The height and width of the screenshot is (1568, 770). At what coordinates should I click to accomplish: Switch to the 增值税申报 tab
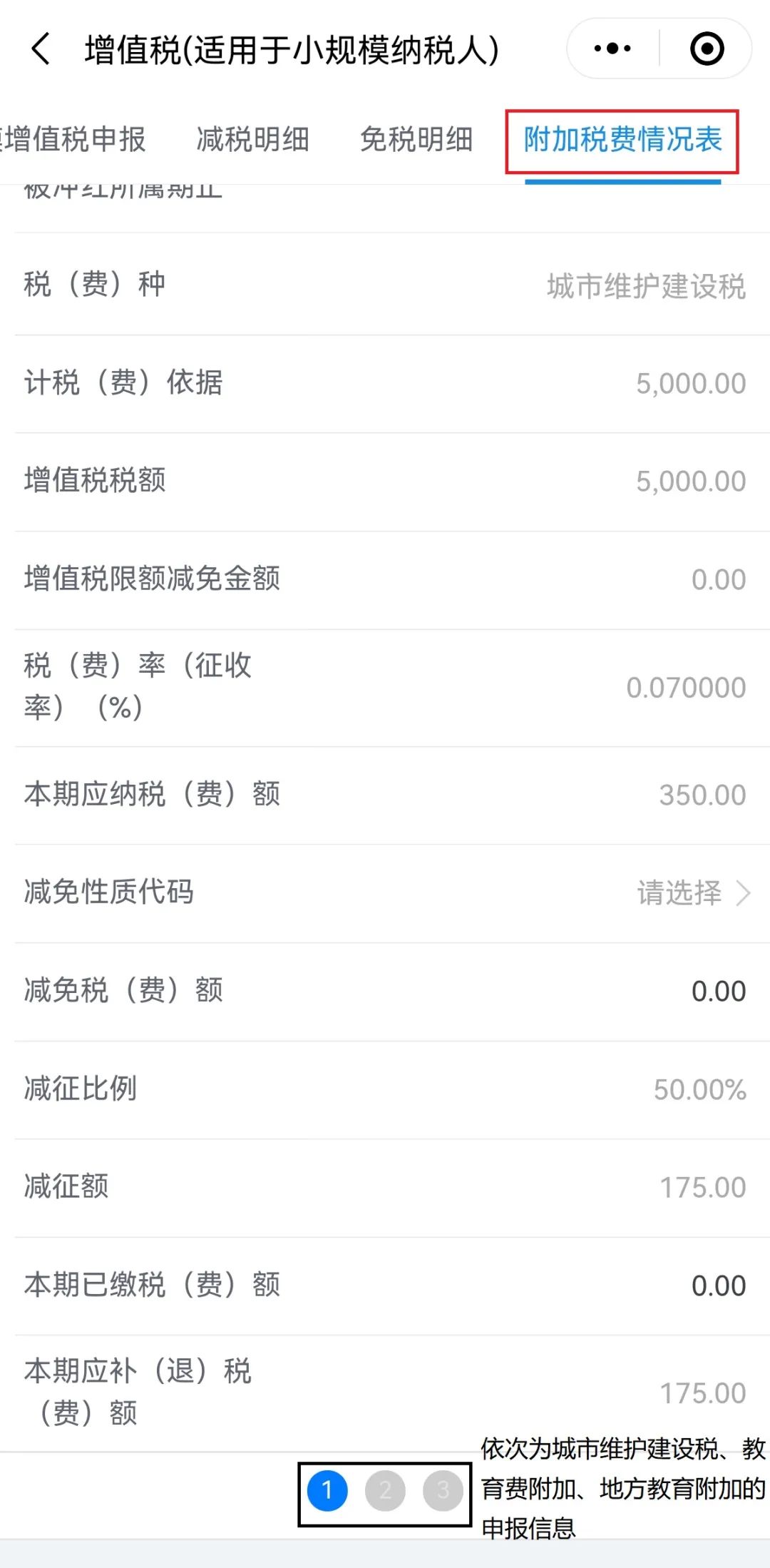point(73,139)
